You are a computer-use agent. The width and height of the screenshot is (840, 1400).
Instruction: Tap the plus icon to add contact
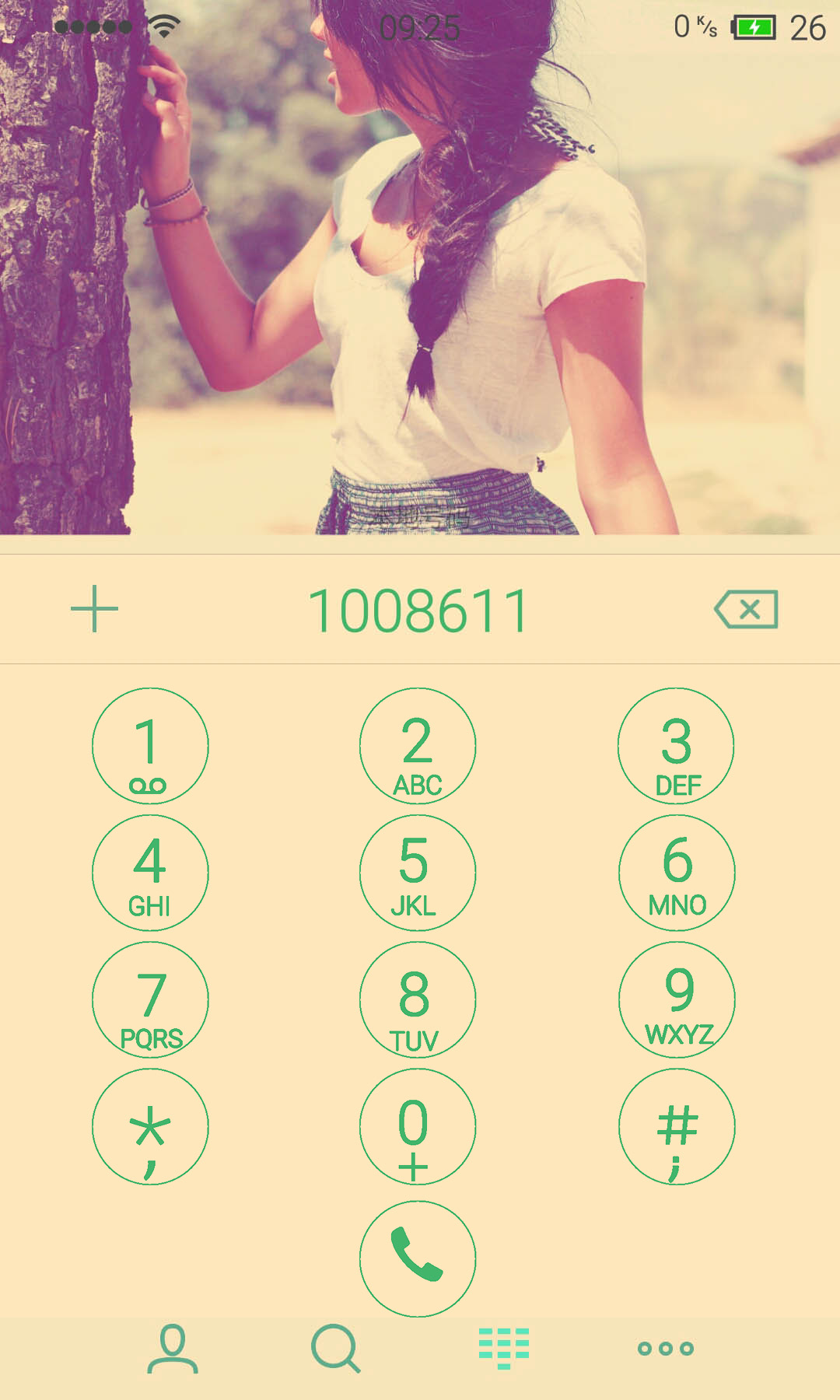pos(94,609)
